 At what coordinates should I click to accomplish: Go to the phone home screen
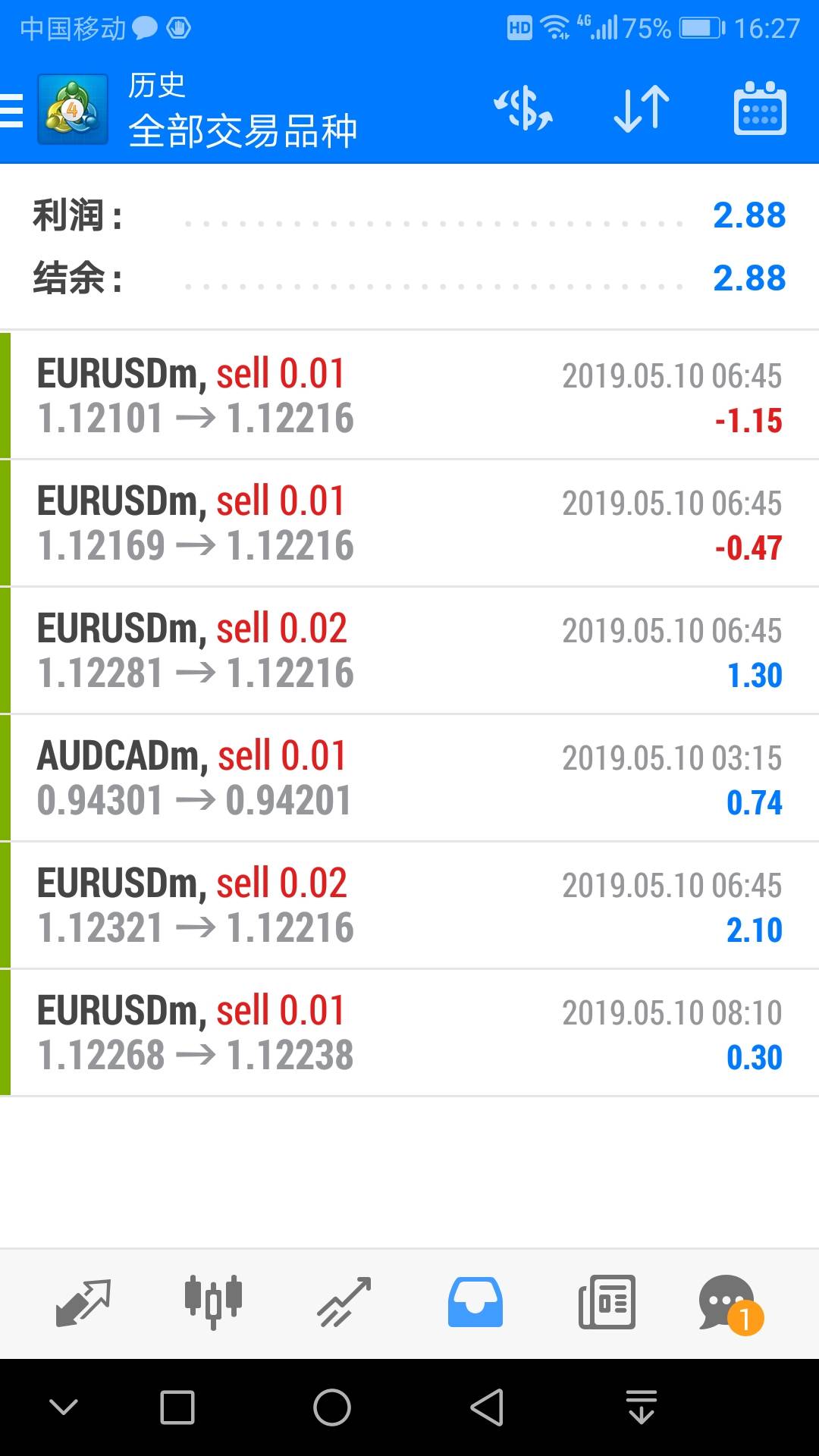coord(332,1407)
